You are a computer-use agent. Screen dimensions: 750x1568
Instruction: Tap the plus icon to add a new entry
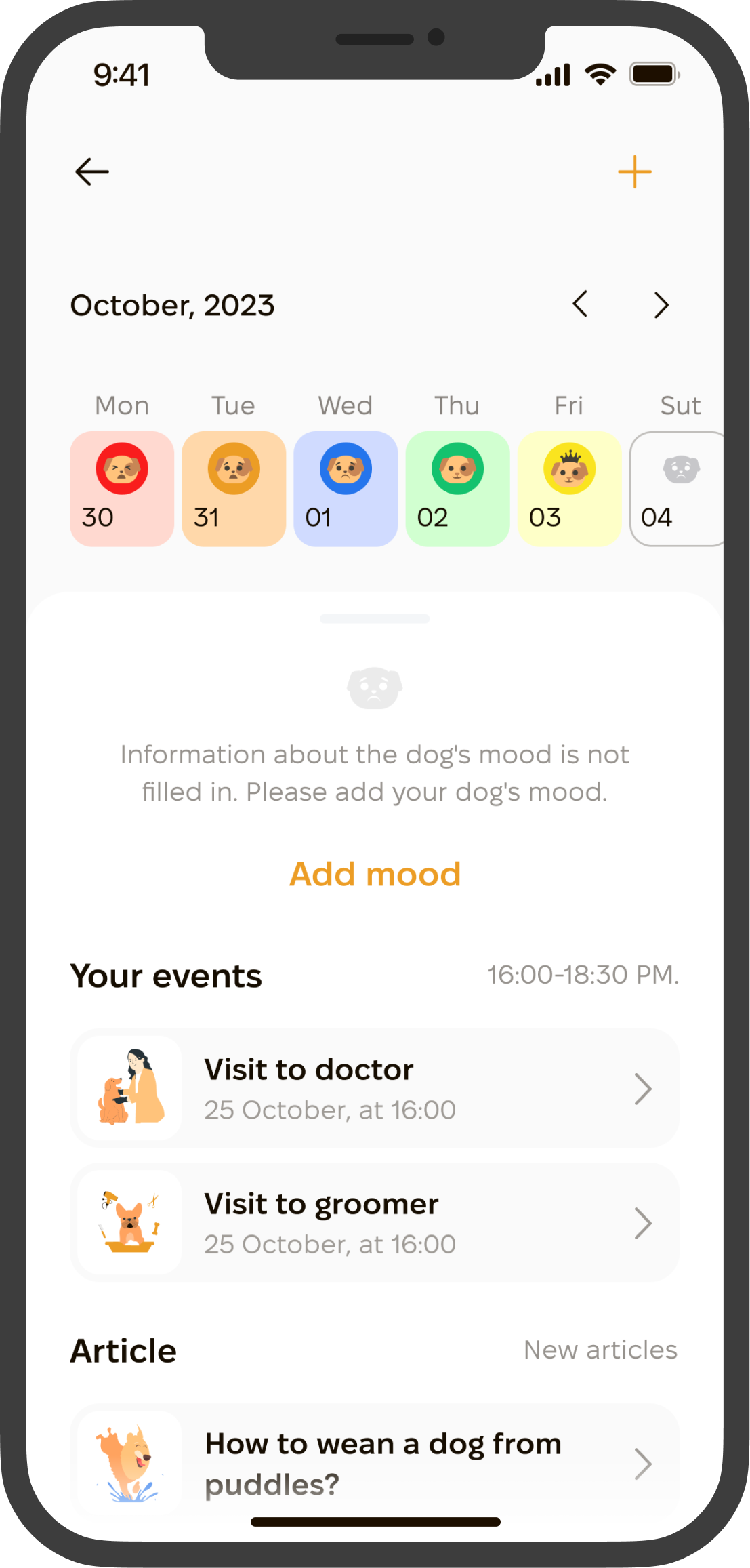[635, 171]
